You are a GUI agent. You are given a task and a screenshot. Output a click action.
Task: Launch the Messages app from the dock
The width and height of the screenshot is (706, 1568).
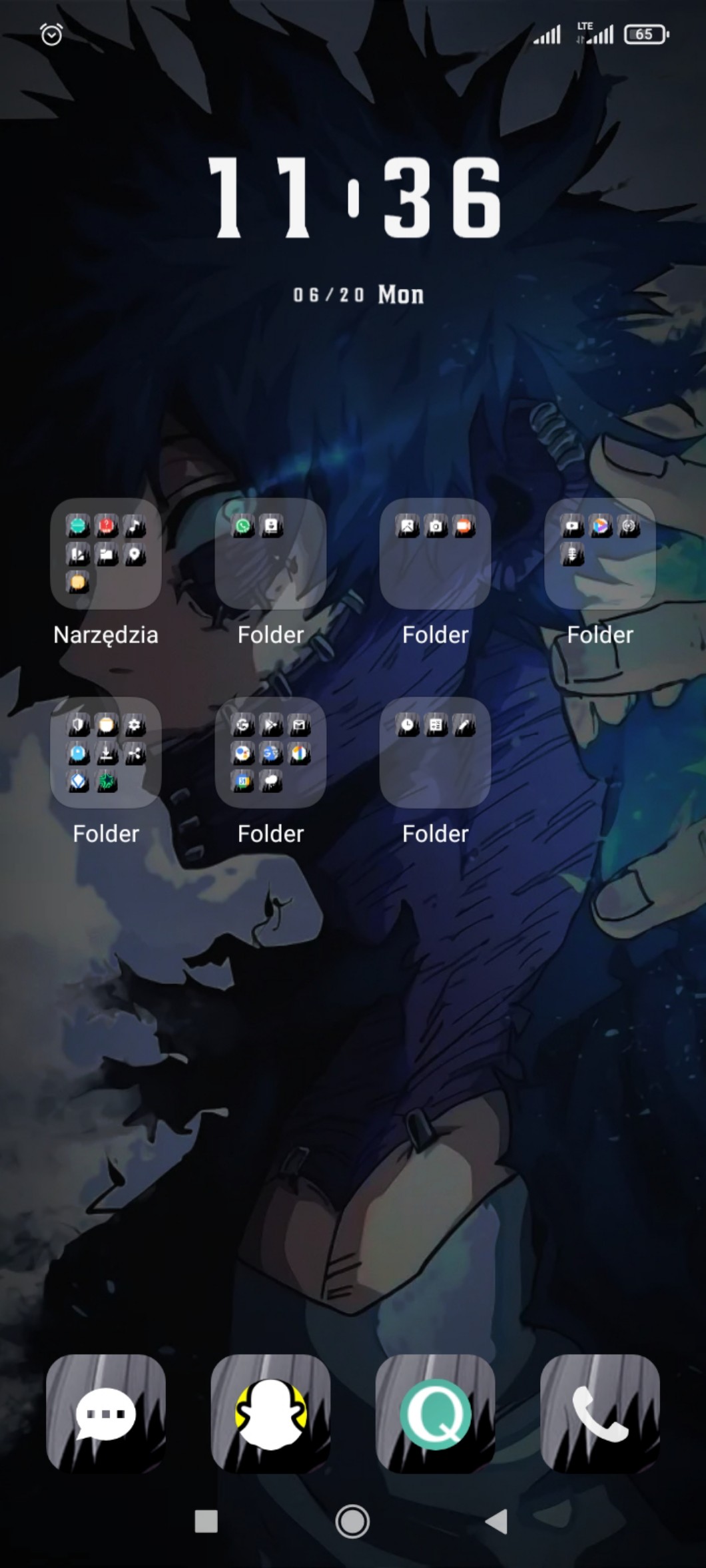click(106, 1413)
